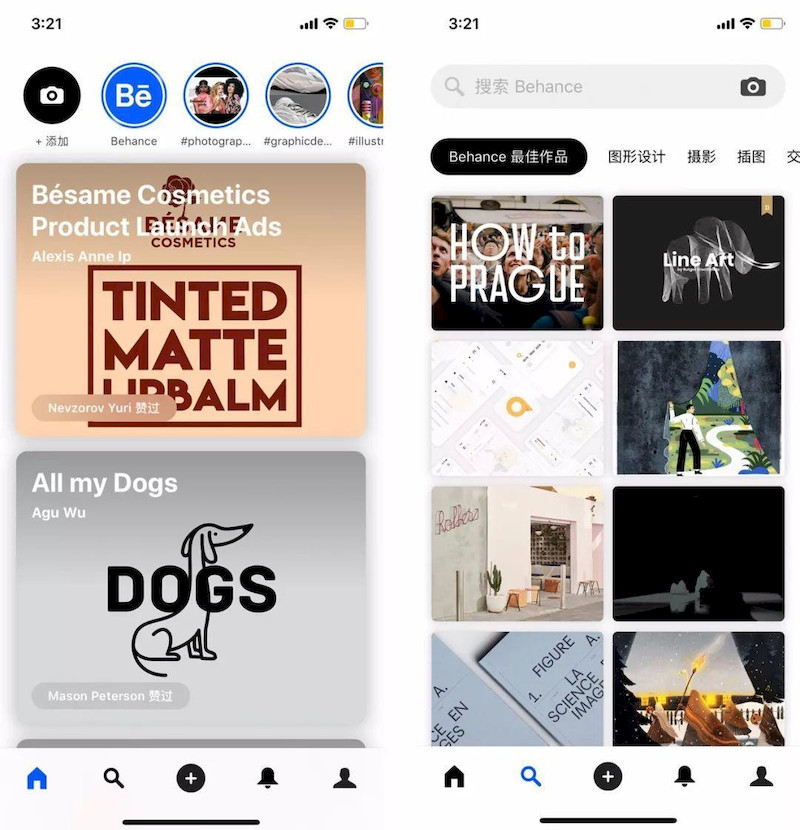Open the #photography story

(216, 95)
